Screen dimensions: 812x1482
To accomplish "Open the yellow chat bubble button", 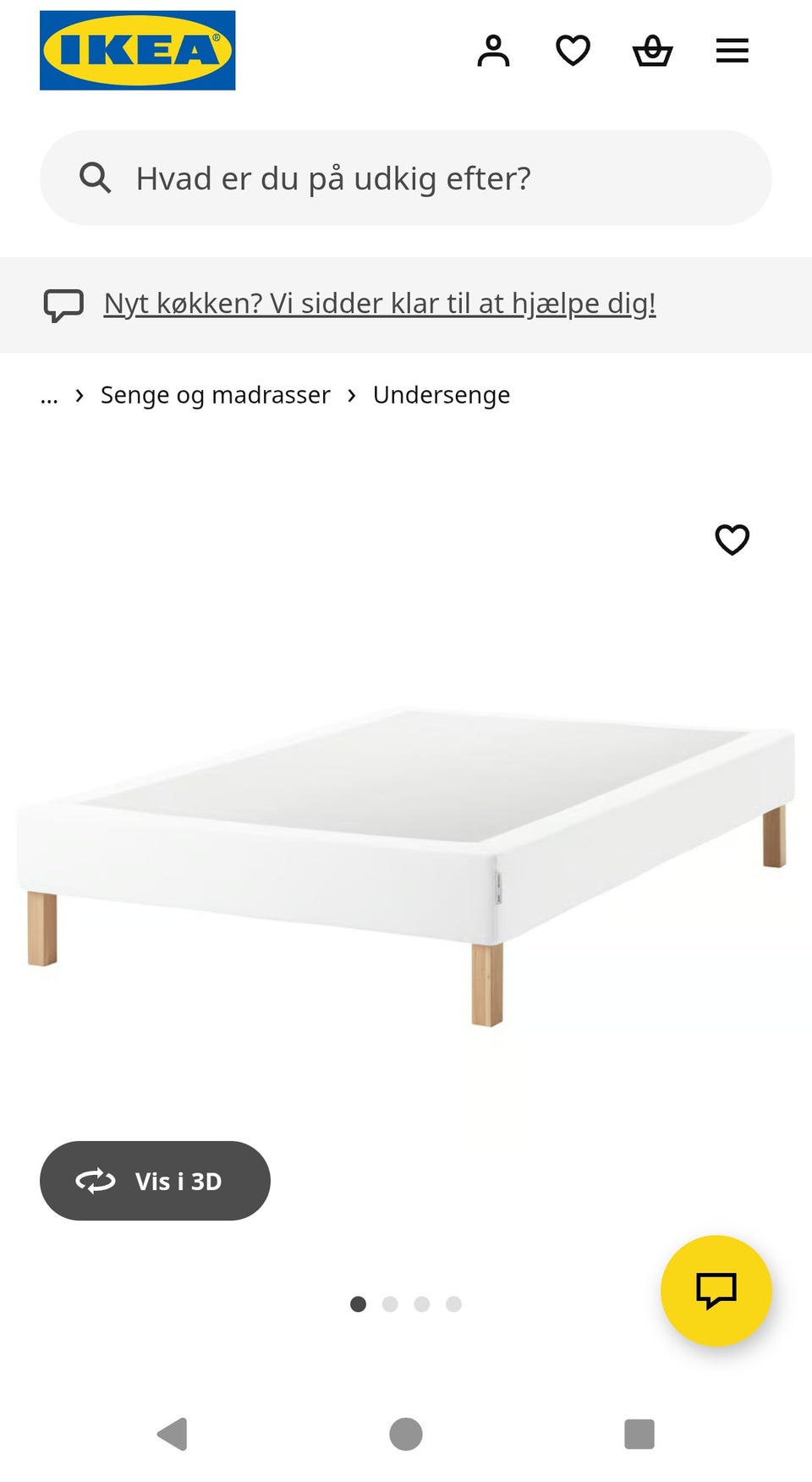I will 716,1291.
